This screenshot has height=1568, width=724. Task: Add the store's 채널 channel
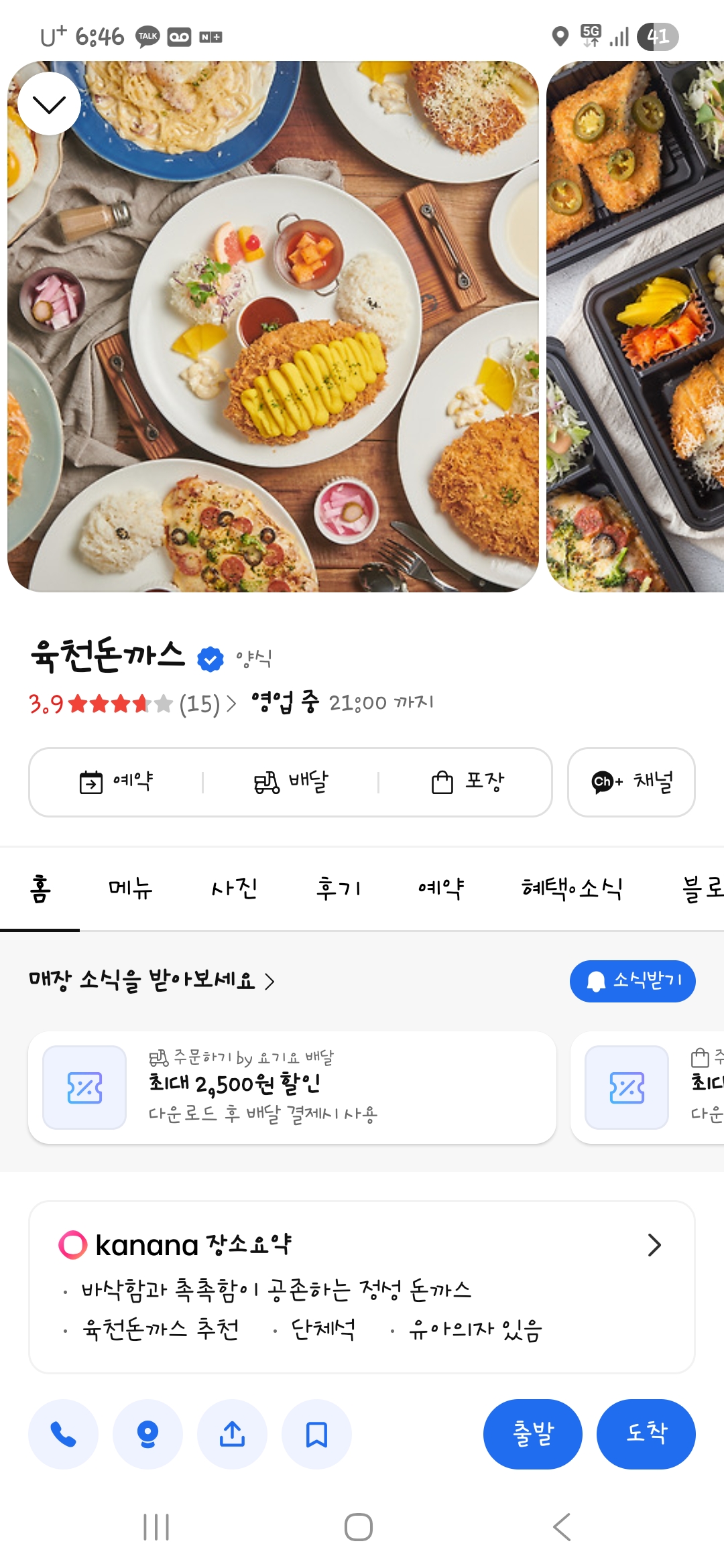(631, 782)
